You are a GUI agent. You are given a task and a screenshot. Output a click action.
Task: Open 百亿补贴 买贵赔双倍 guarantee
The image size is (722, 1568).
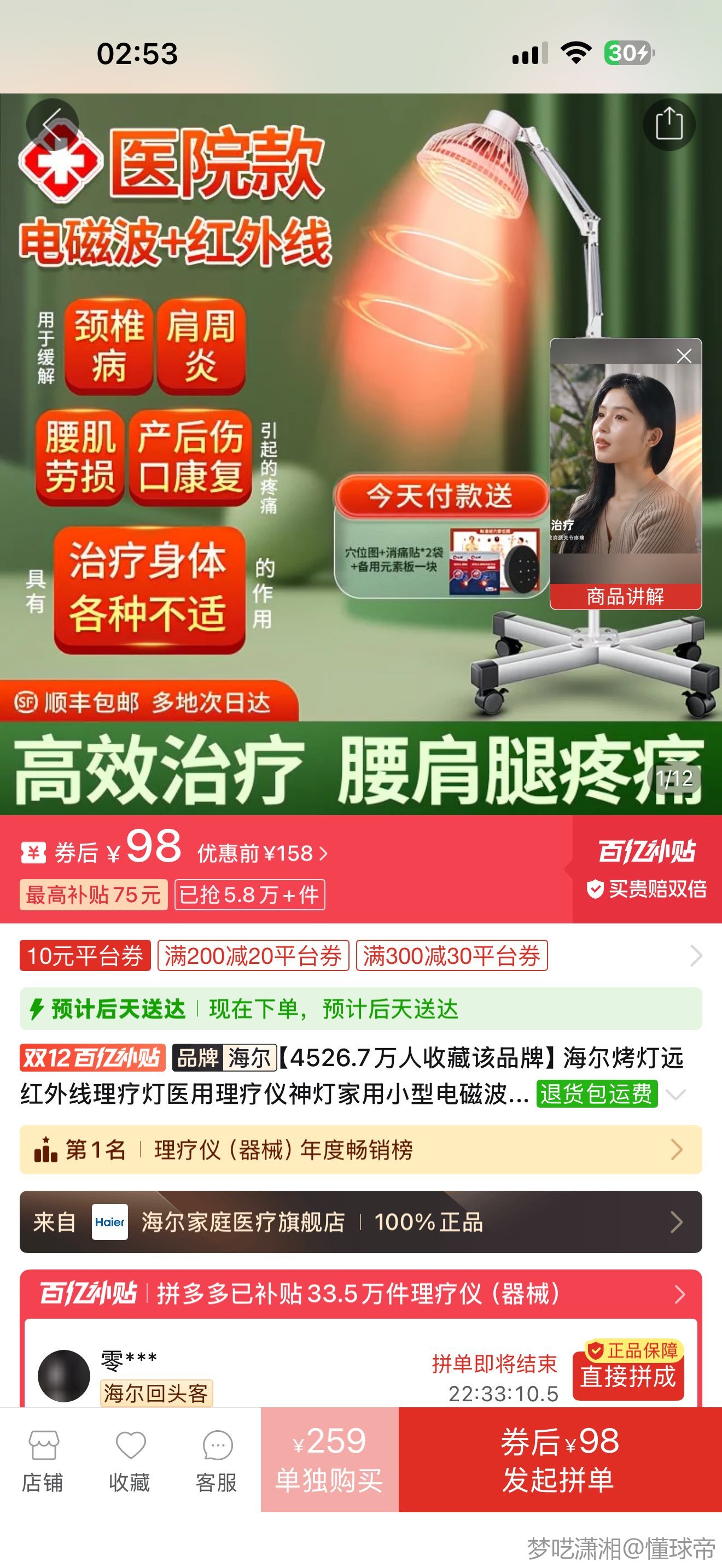[646, 869]
